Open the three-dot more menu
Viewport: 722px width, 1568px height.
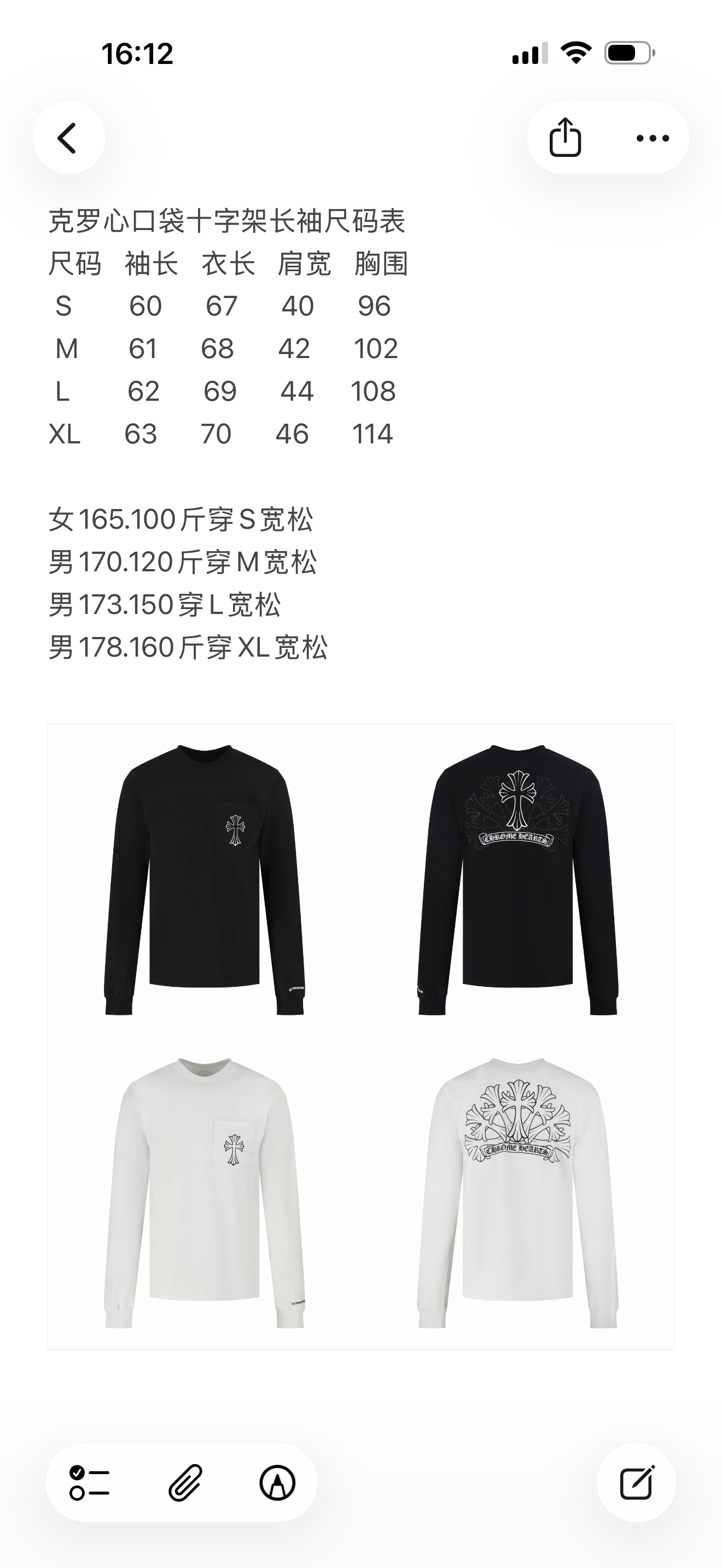(652, 138)
